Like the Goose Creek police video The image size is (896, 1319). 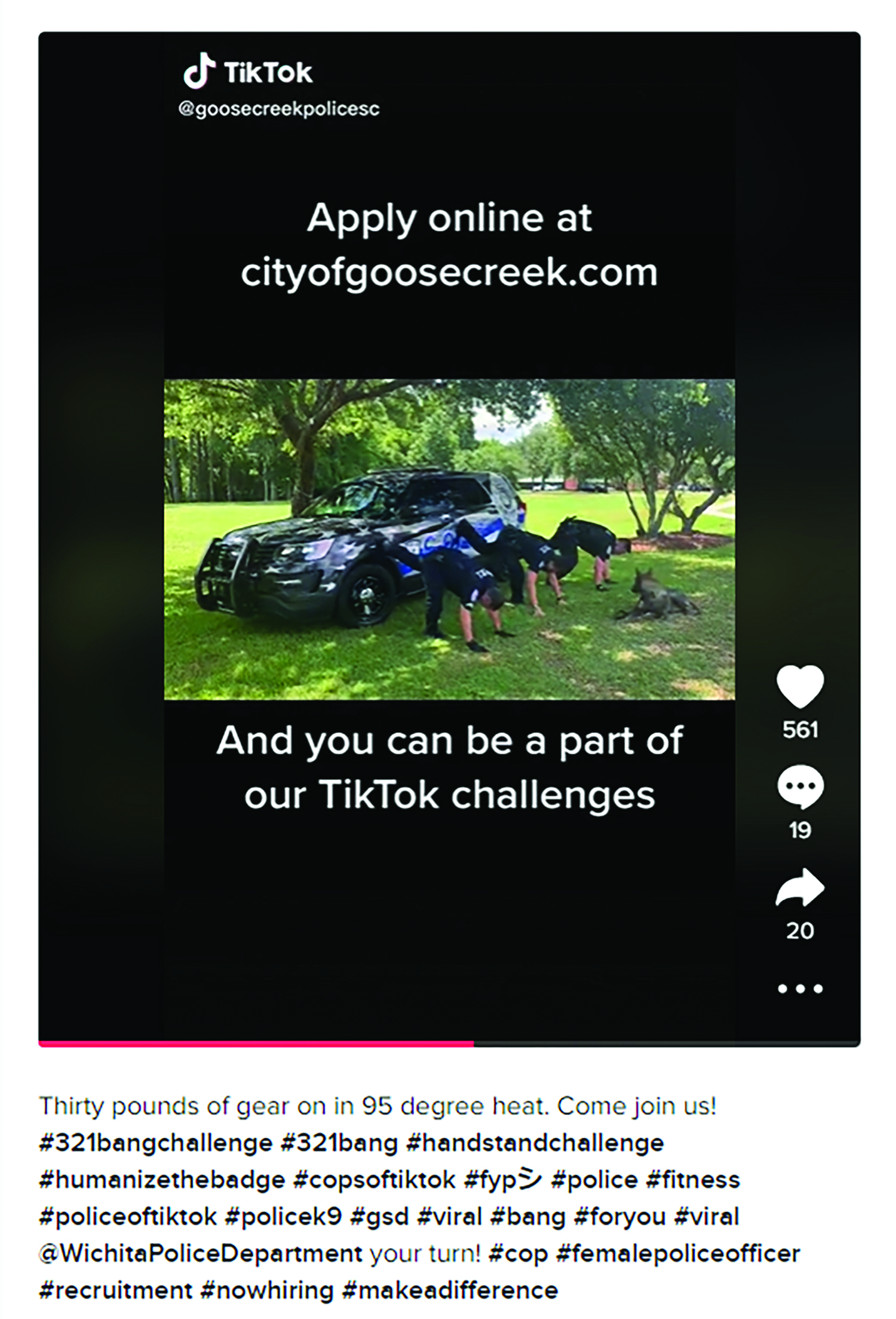tap(800, 686)
